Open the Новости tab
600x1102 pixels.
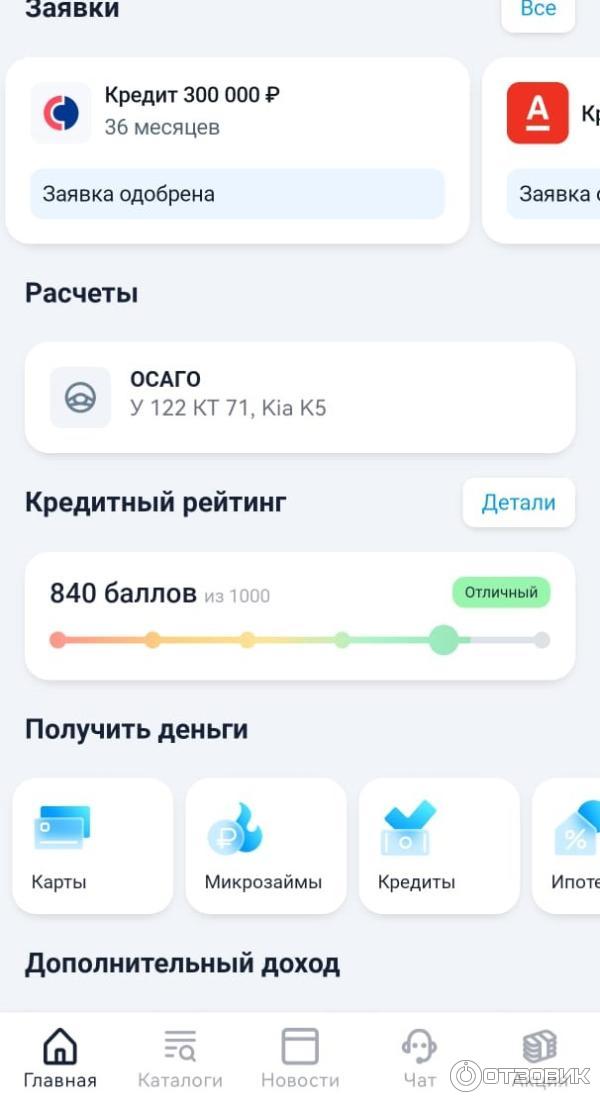click(x=300, y=1058)
